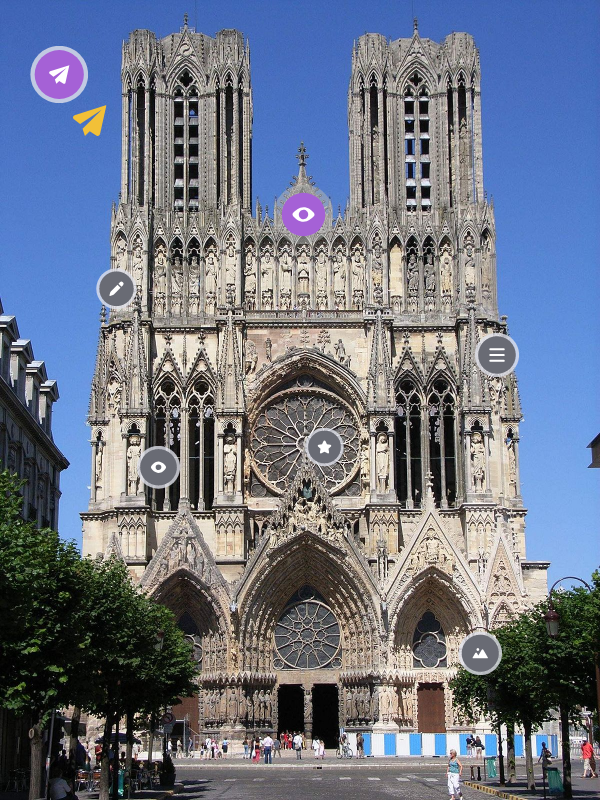The image size is (600, 800).
Task: Tap the purple eye view icon
Action: [303, 215]
